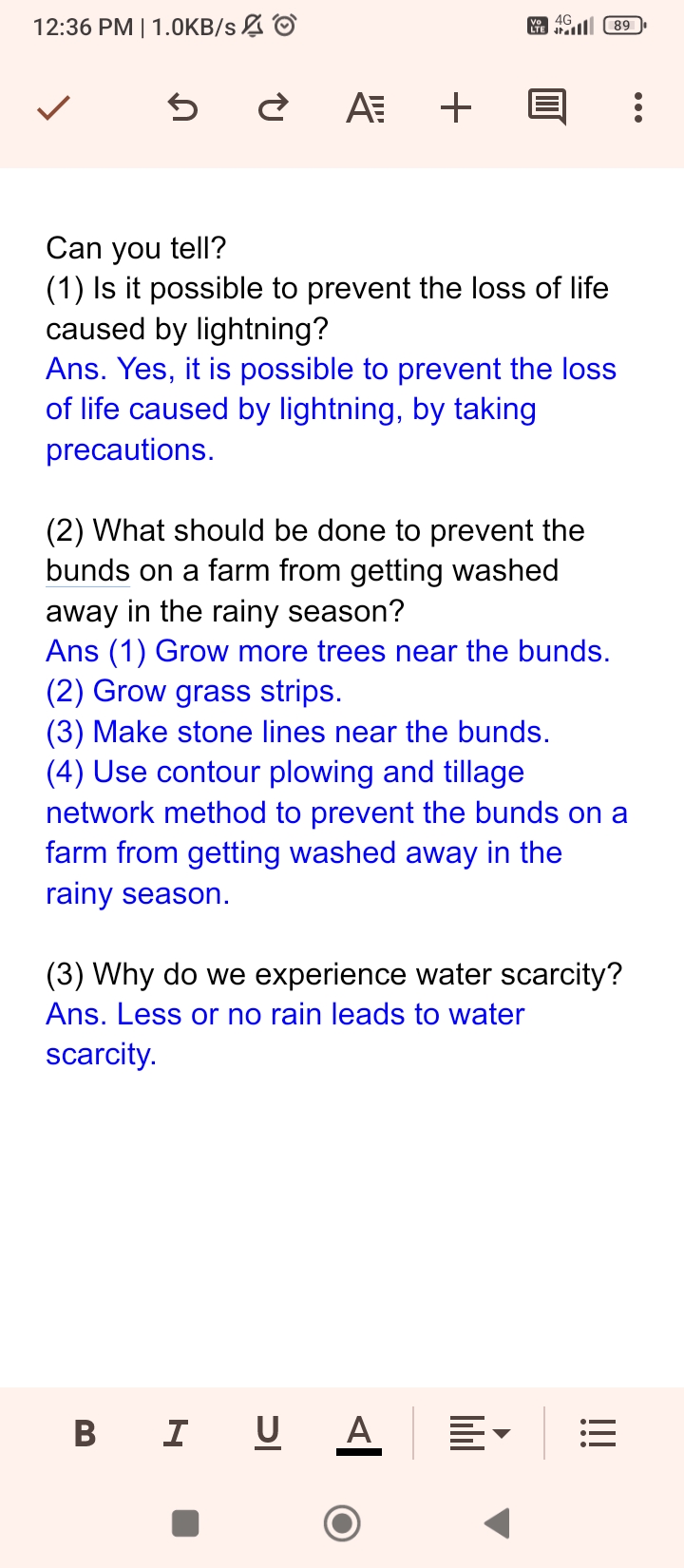Image resolution: width=684 pixels, height=1568 pixels.
Task: Apply a bulleted list
Action: click(598, 1433)
